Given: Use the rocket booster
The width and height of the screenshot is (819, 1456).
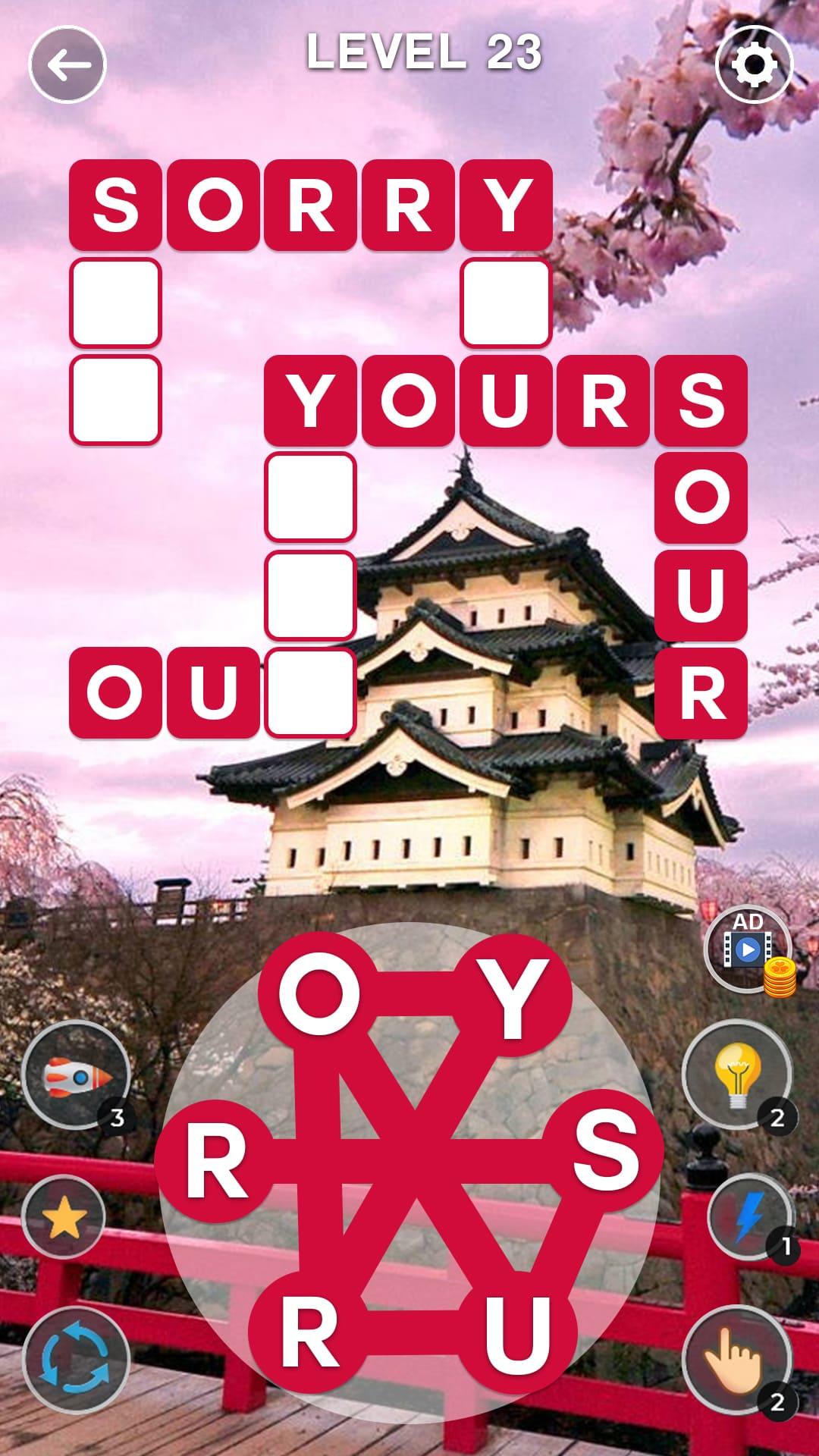Looking at the screenshot, I should (x=77, y=1075).
